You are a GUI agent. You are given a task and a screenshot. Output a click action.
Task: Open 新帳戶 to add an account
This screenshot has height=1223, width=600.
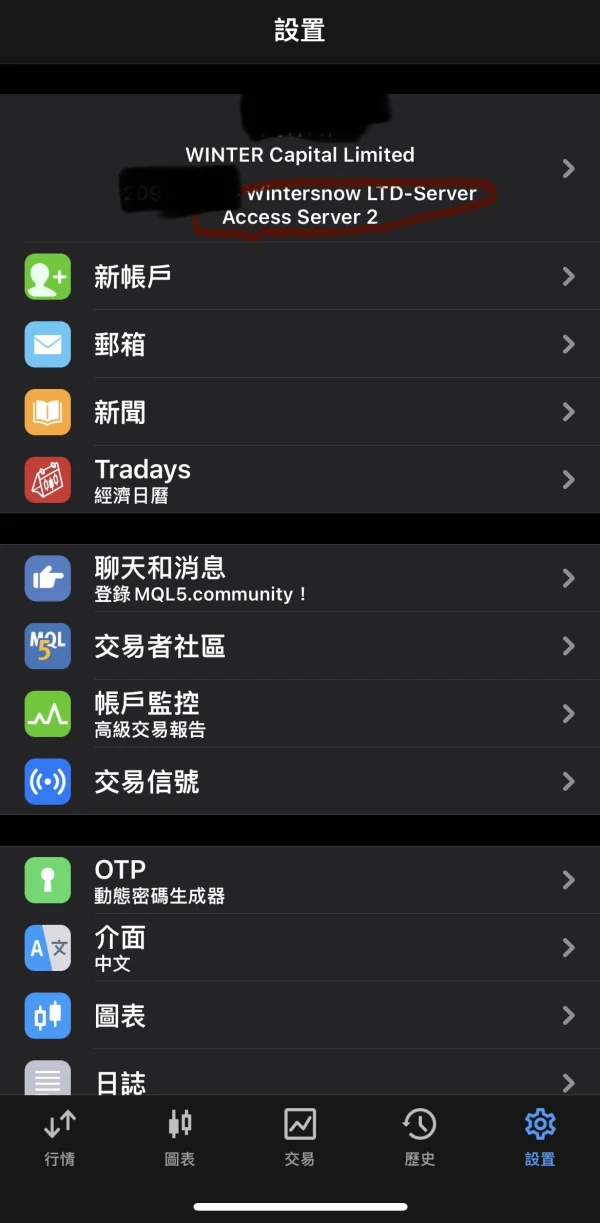[x=300, y=276]
